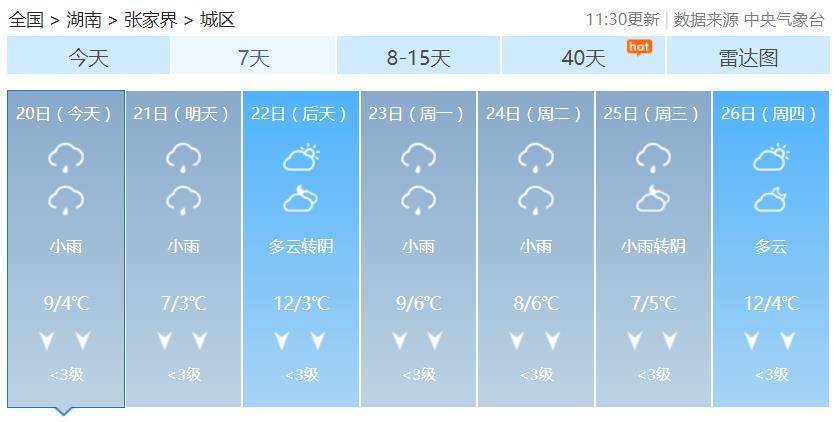839x422 pixels.
Task: Choose the 24日 (周二) forecast card
Action: [x=536, y=248]
